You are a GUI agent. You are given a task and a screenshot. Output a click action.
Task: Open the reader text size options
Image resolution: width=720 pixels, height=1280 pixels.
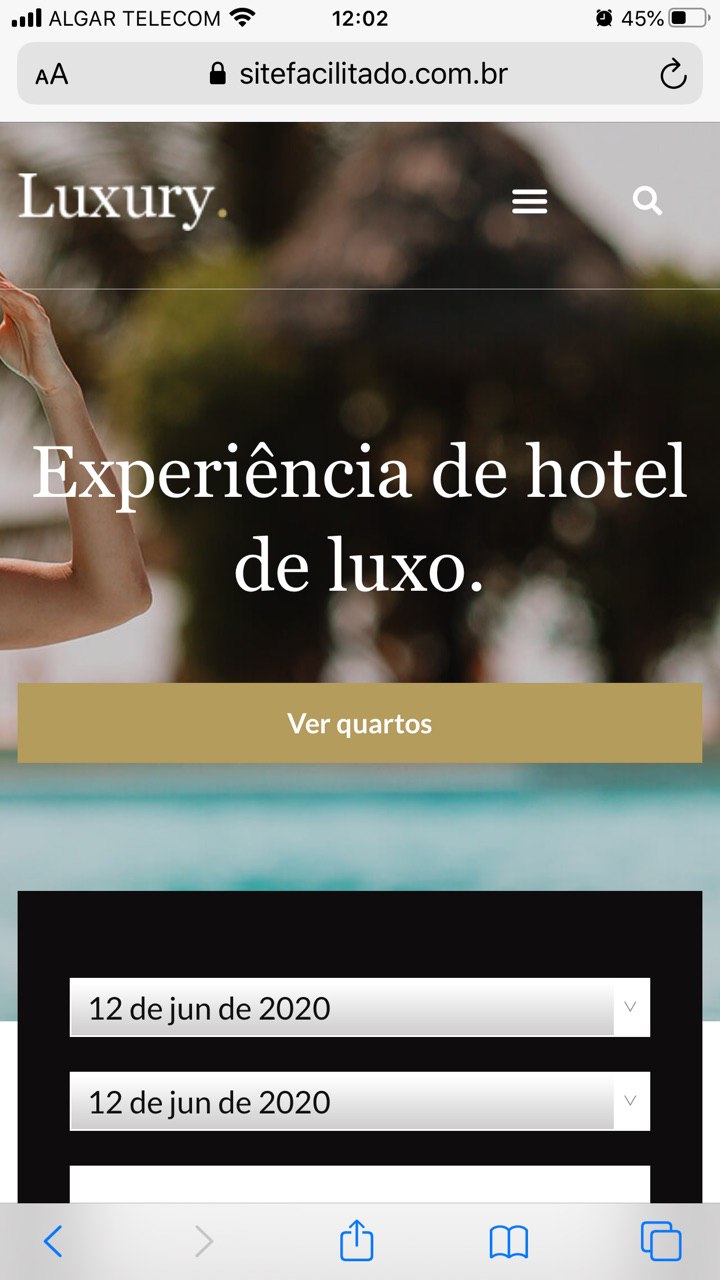[52, 75]
